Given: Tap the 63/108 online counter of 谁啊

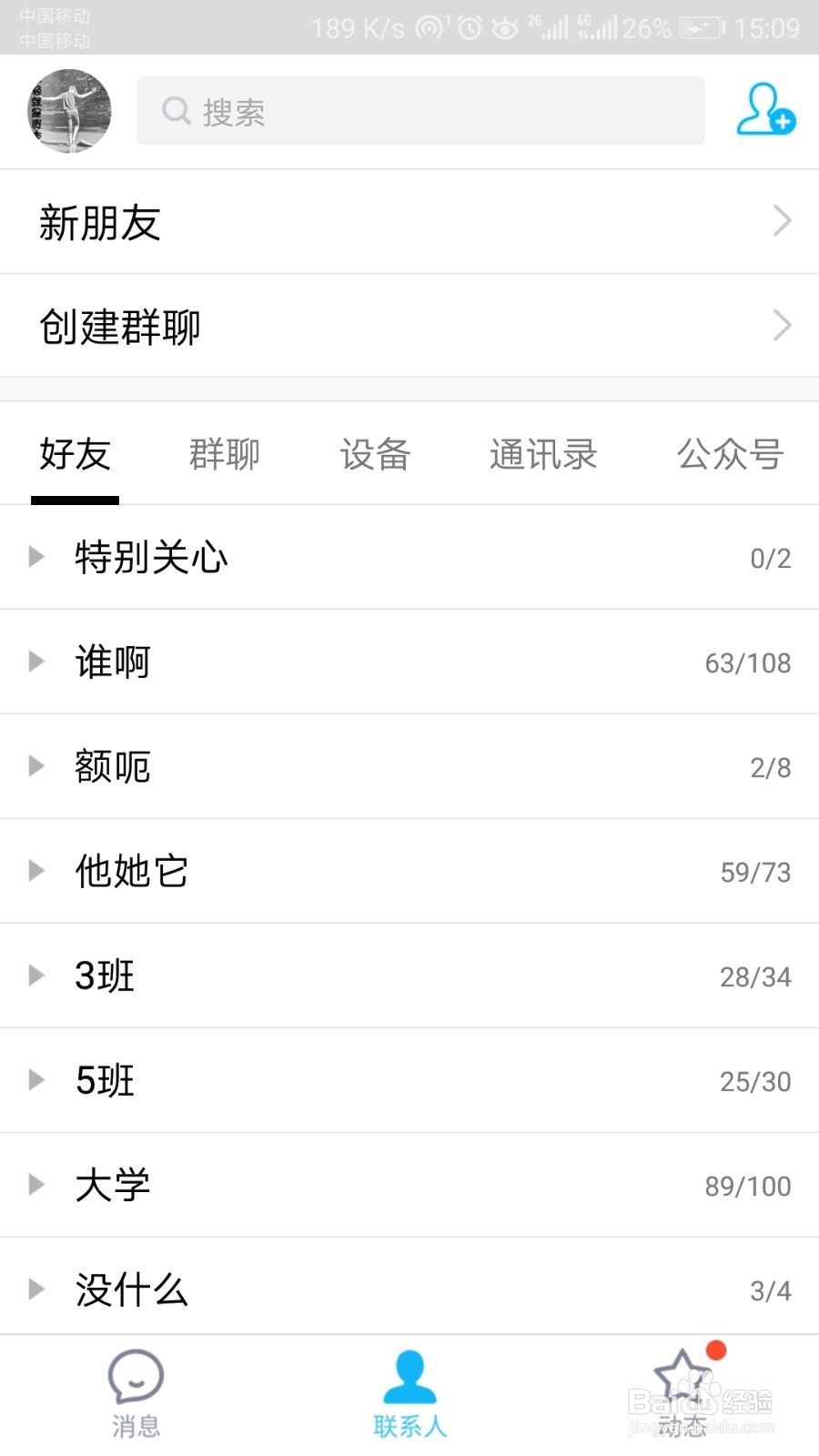Looking at the screenshot, I should tap(748, 662).
